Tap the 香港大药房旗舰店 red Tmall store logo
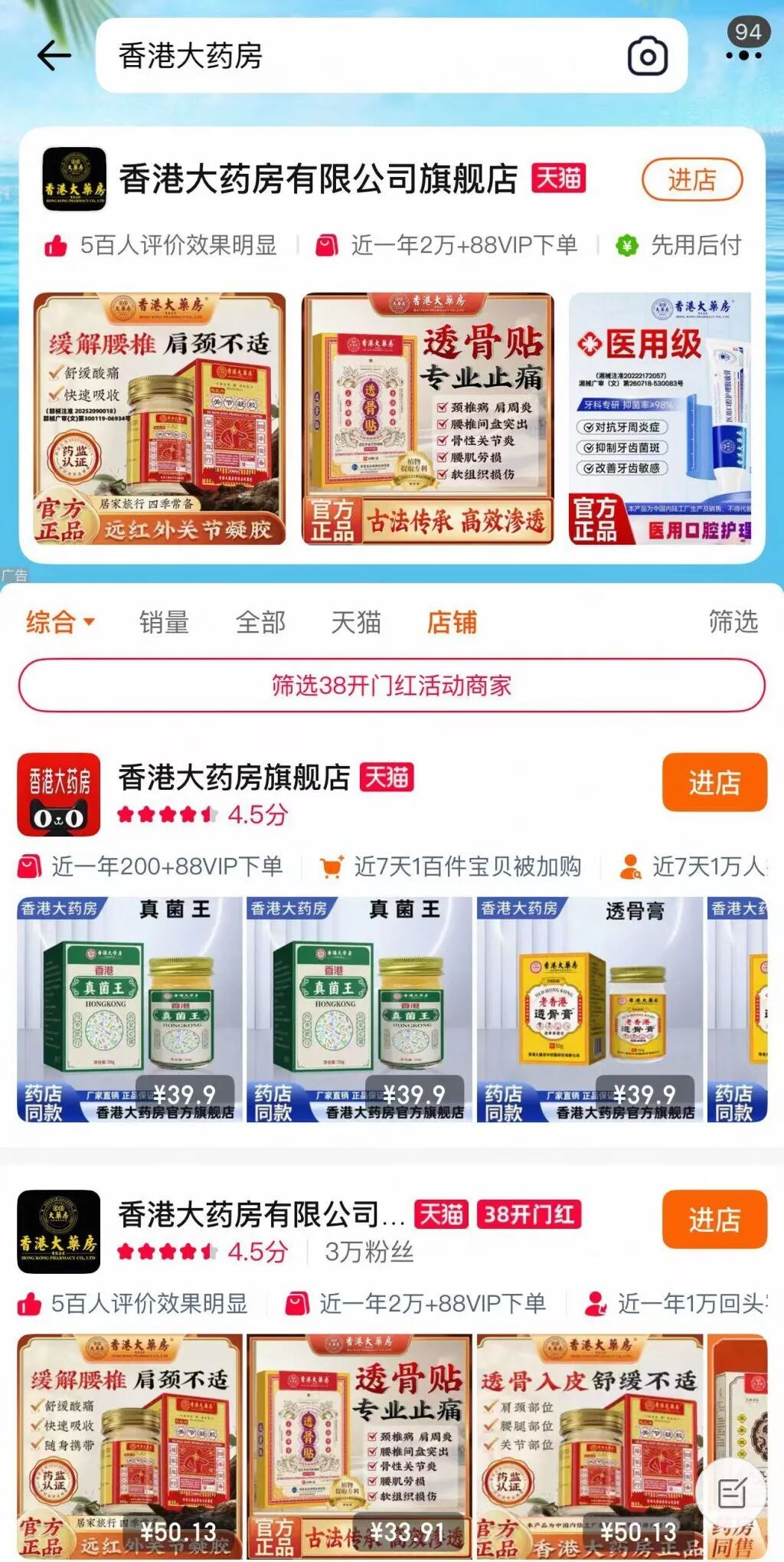 60,797
